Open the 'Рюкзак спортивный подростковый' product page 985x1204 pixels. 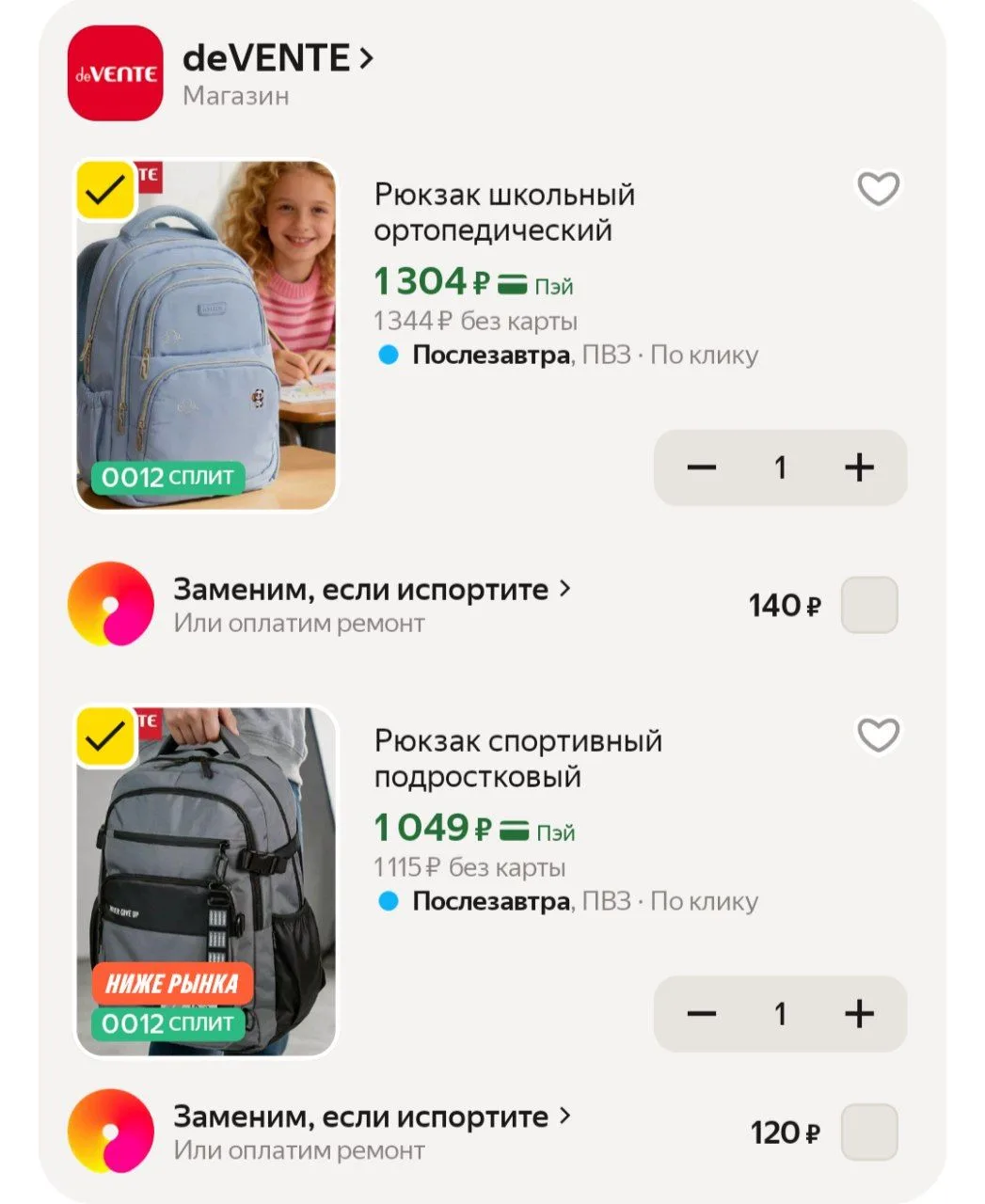click(518, 759)
